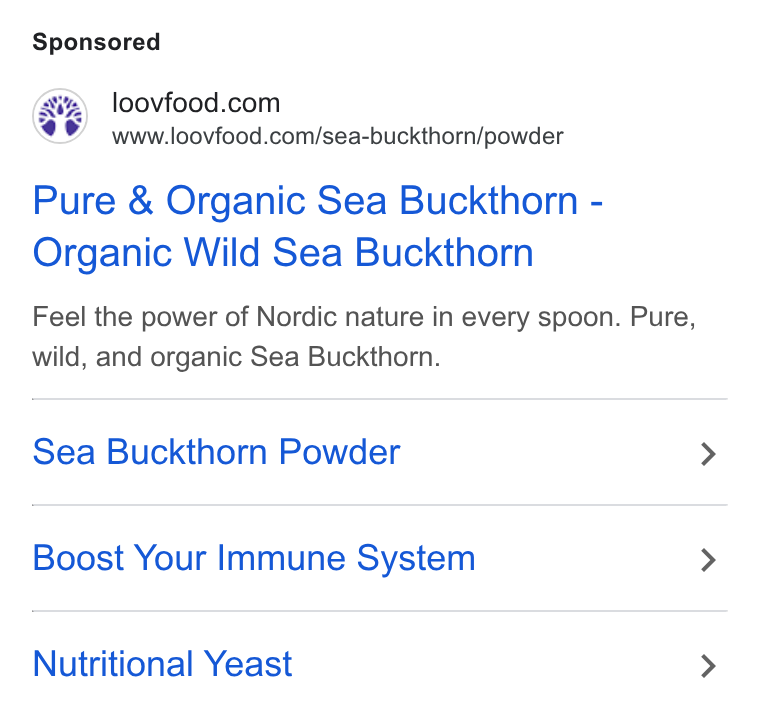Tap the loovfood.com site URL

(337, 136)
